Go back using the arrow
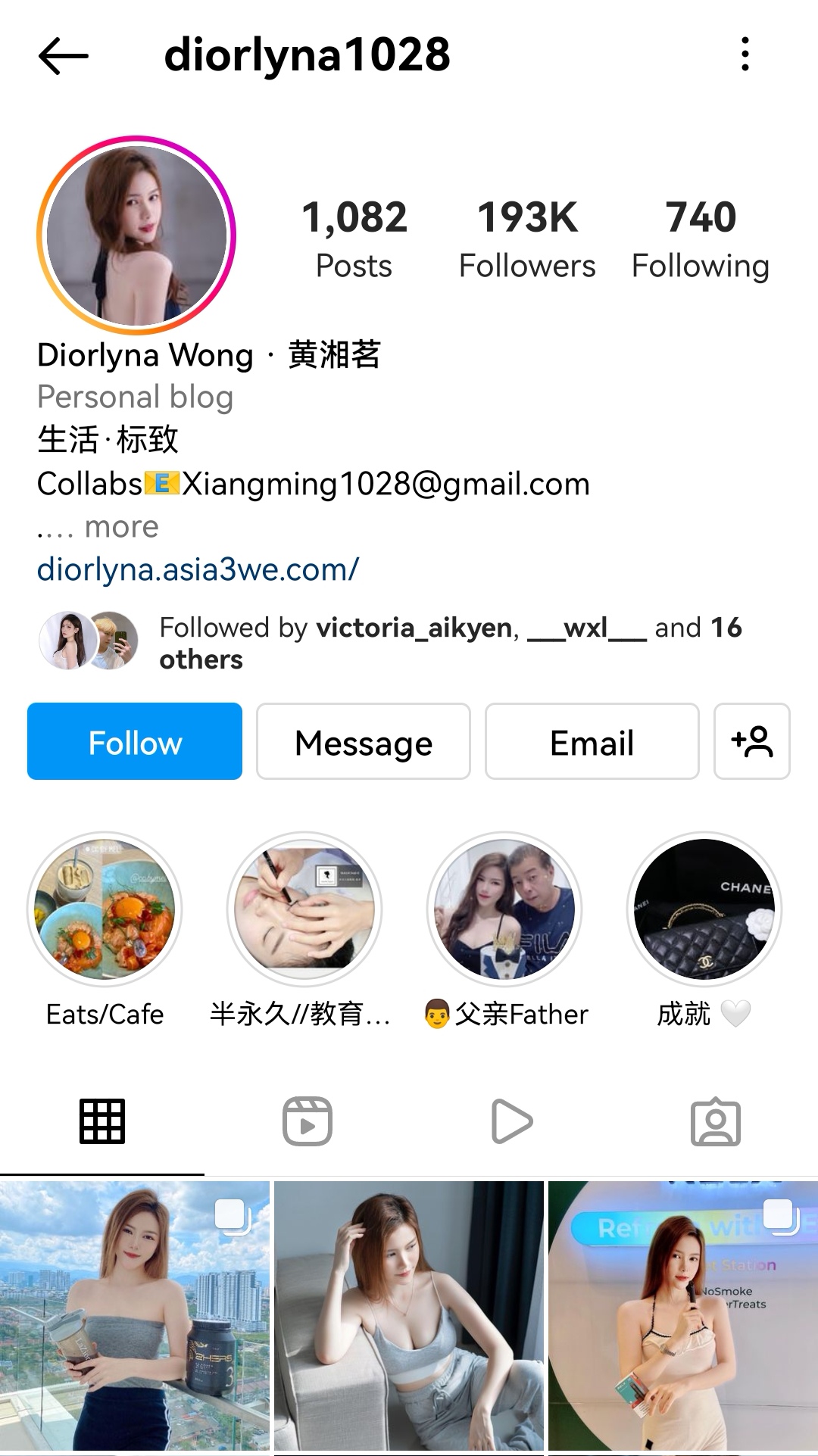Screen dimensions: 818x1456 [64, 55]
